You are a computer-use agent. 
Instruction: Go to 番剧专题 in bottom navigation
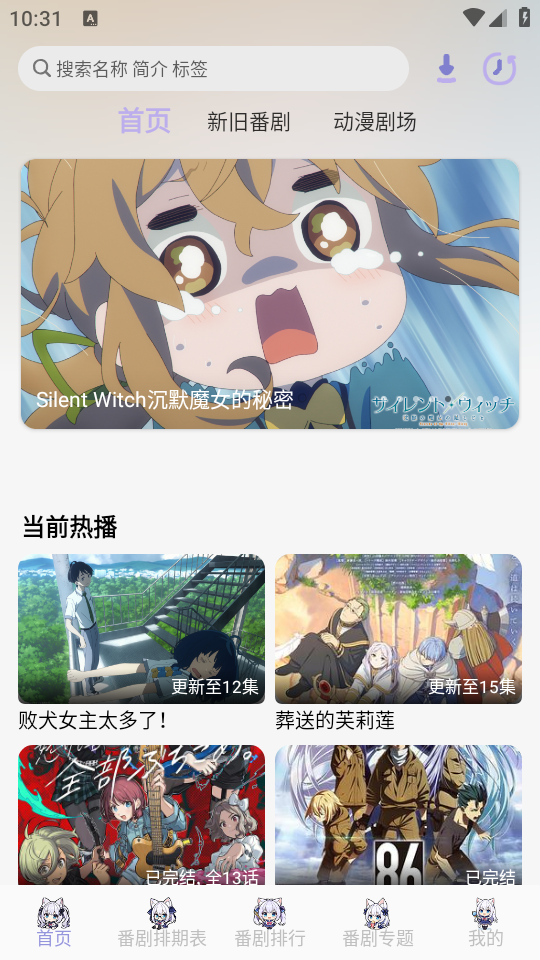[378, 923]
